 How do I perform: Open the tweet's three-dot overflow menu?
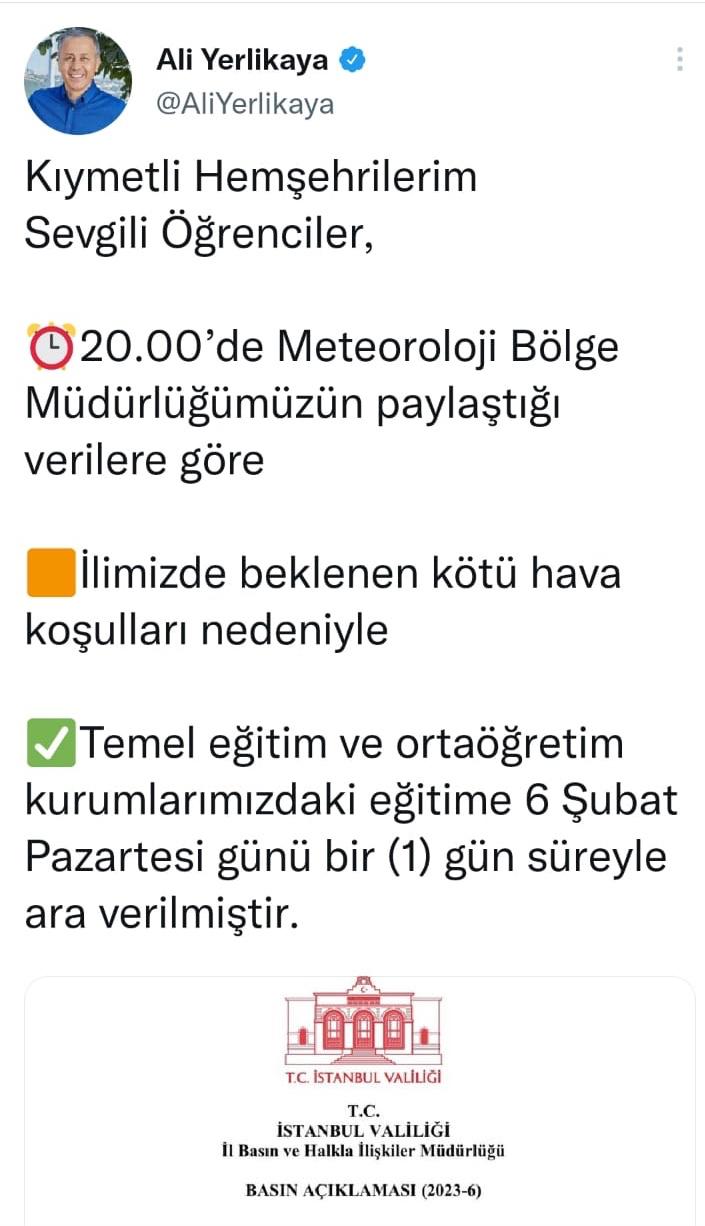(x=679, y=59)
